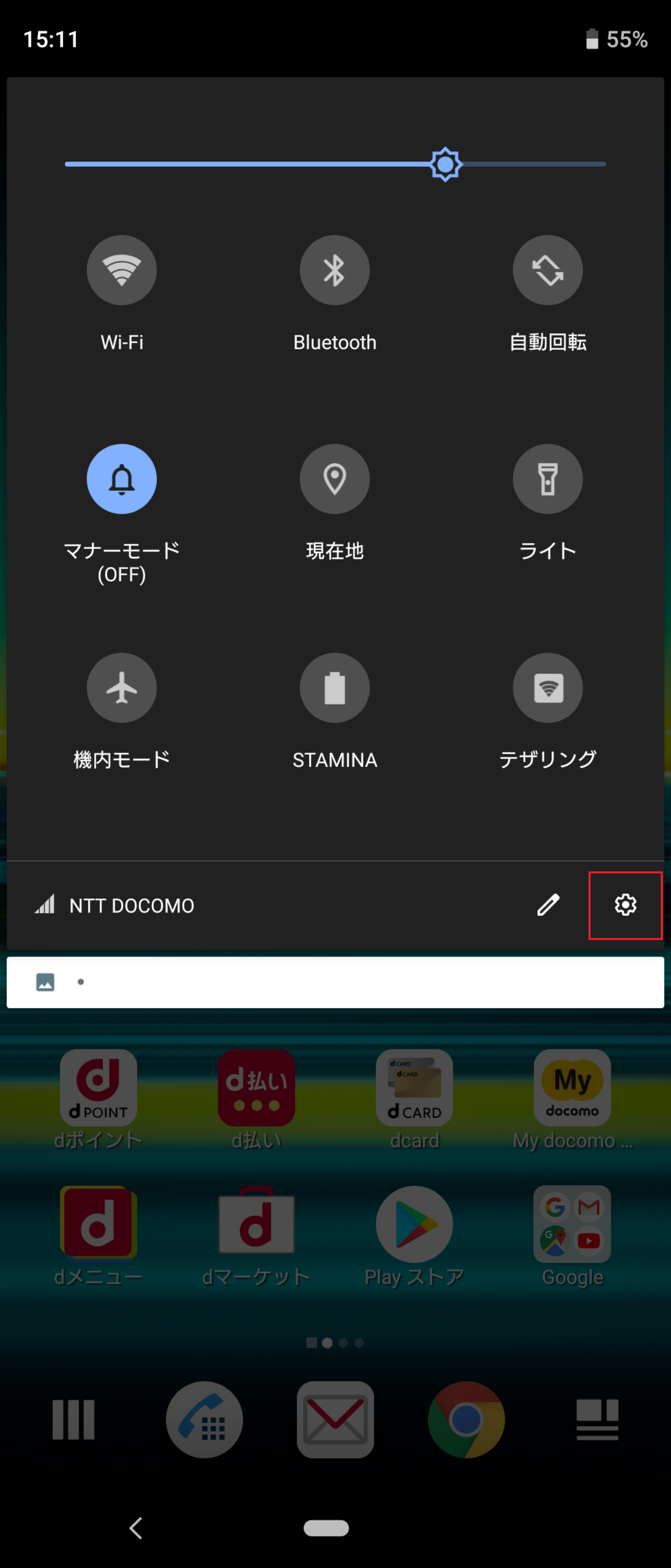
Task: Tap the 現在地 location tile
Action: (335, 479)
